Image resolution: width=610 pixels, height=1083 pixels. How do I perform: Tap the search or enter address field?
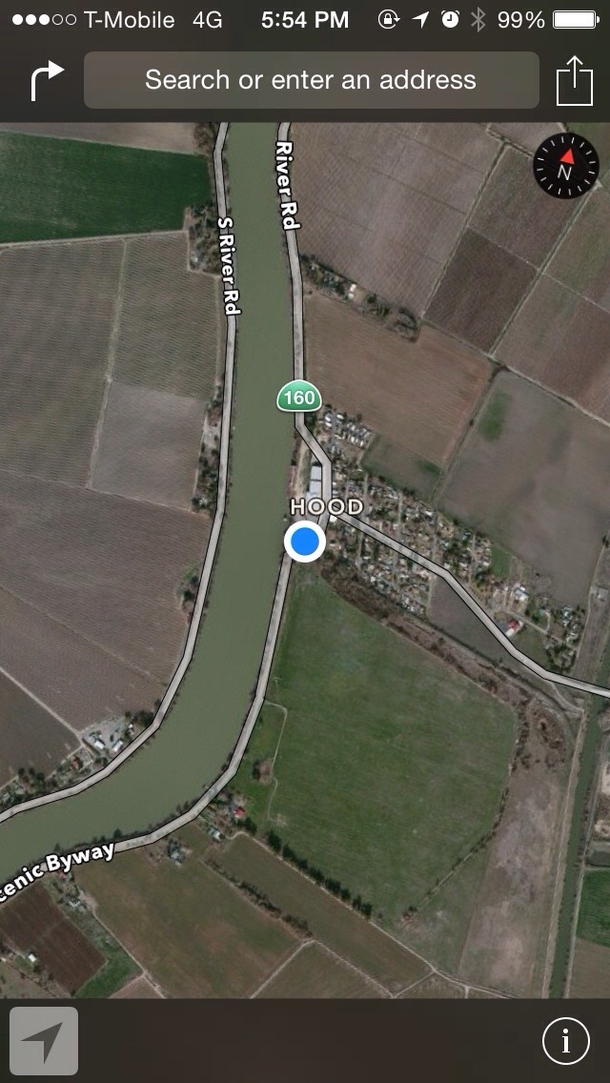[x=311, y=80]
